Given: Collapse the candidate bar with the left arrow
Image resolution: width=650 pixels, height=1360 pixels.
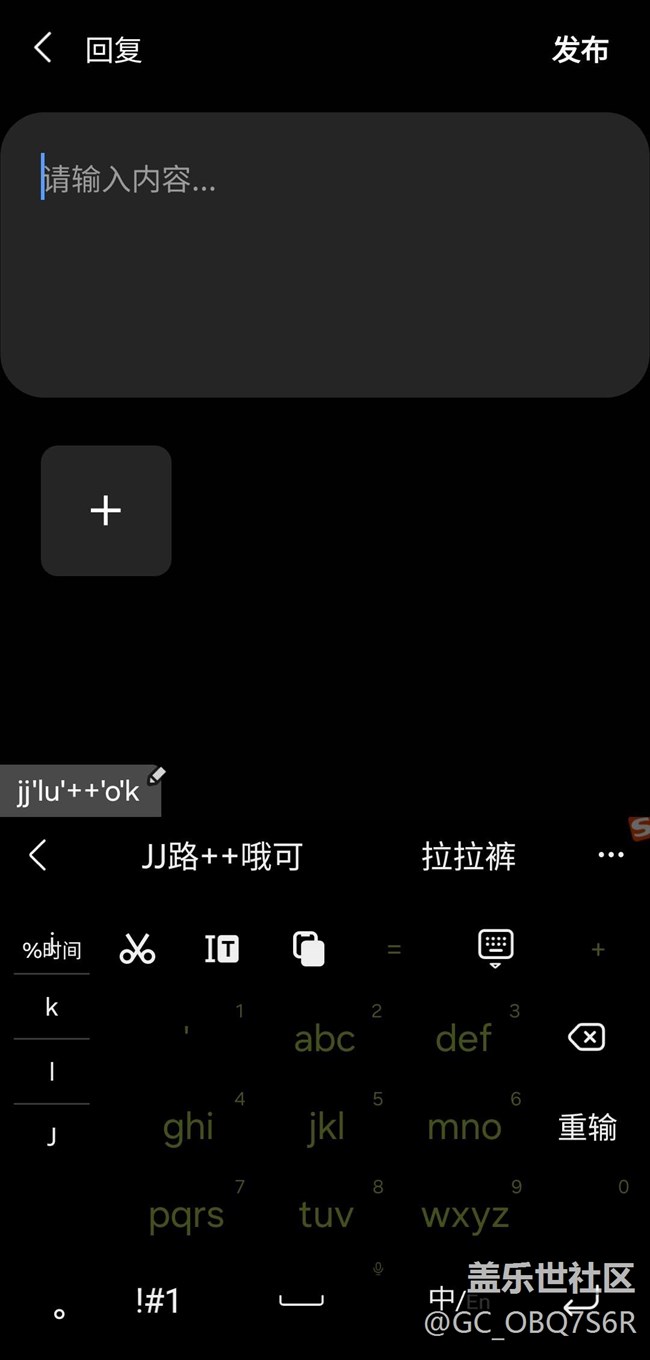Looking at the screenshot, I should pos(38,855).
